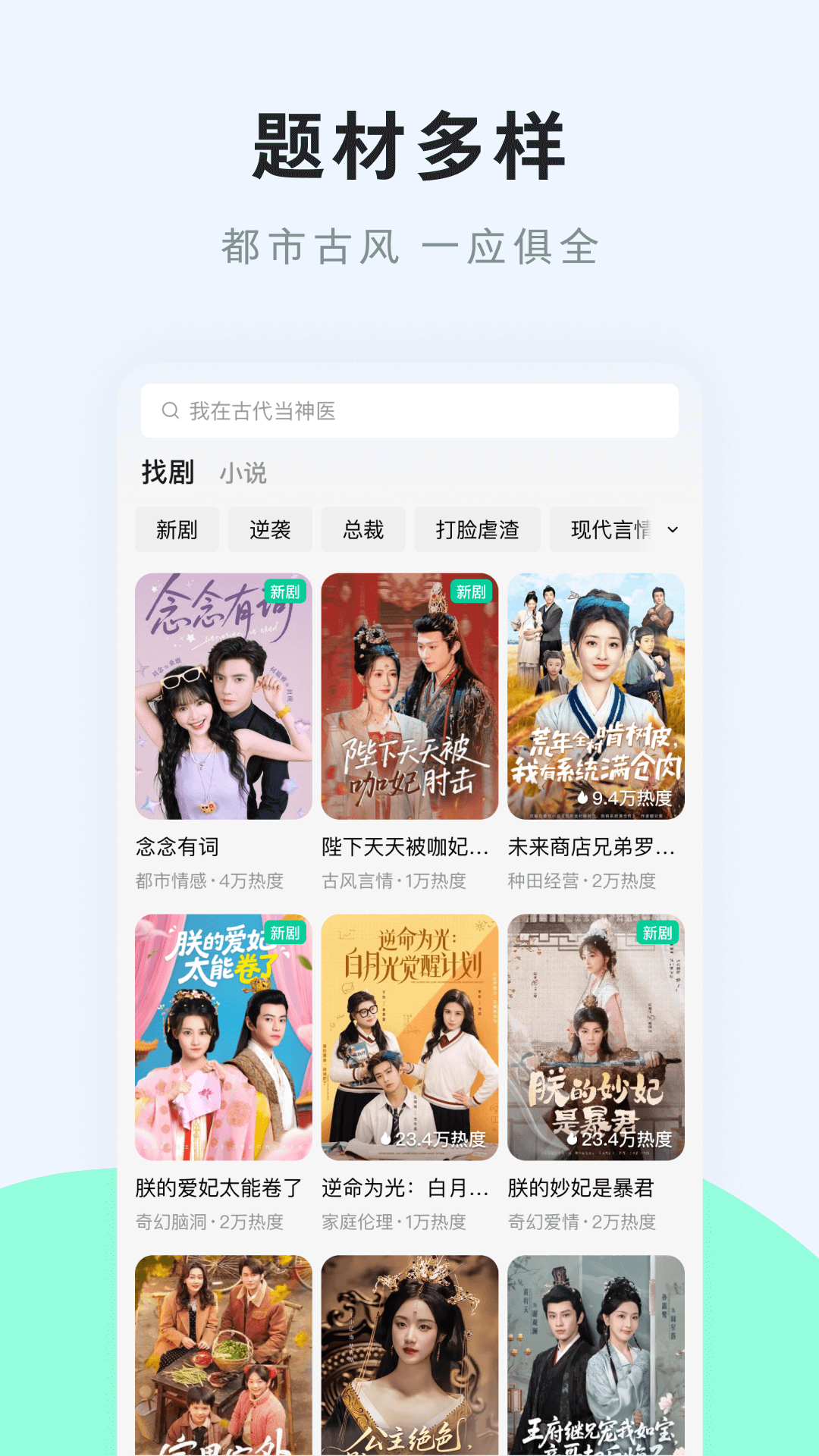
Task: Click heat icon on 逆命为光 poster
Action: [x=387, y=1137]
